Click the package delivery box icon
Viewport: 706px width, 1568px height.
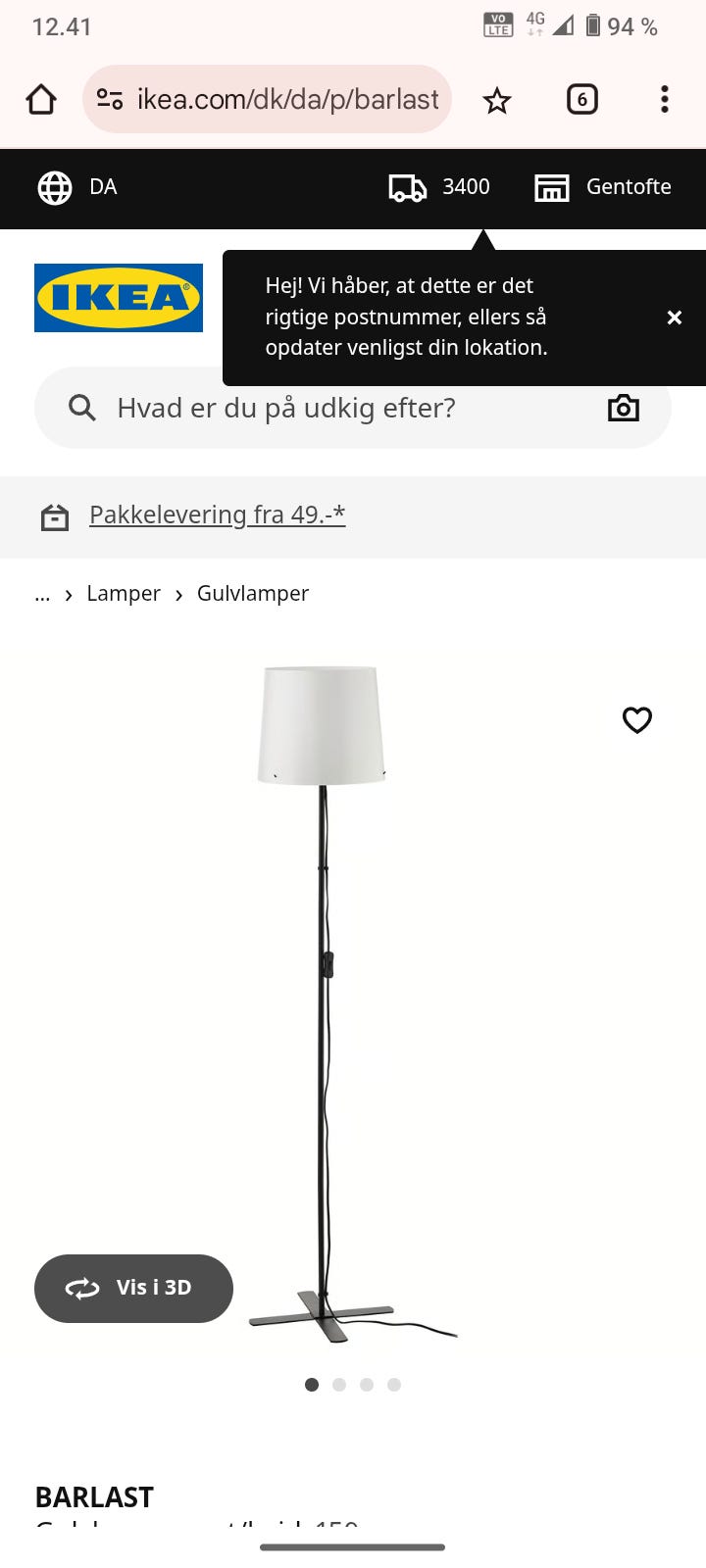click(55, 515)
